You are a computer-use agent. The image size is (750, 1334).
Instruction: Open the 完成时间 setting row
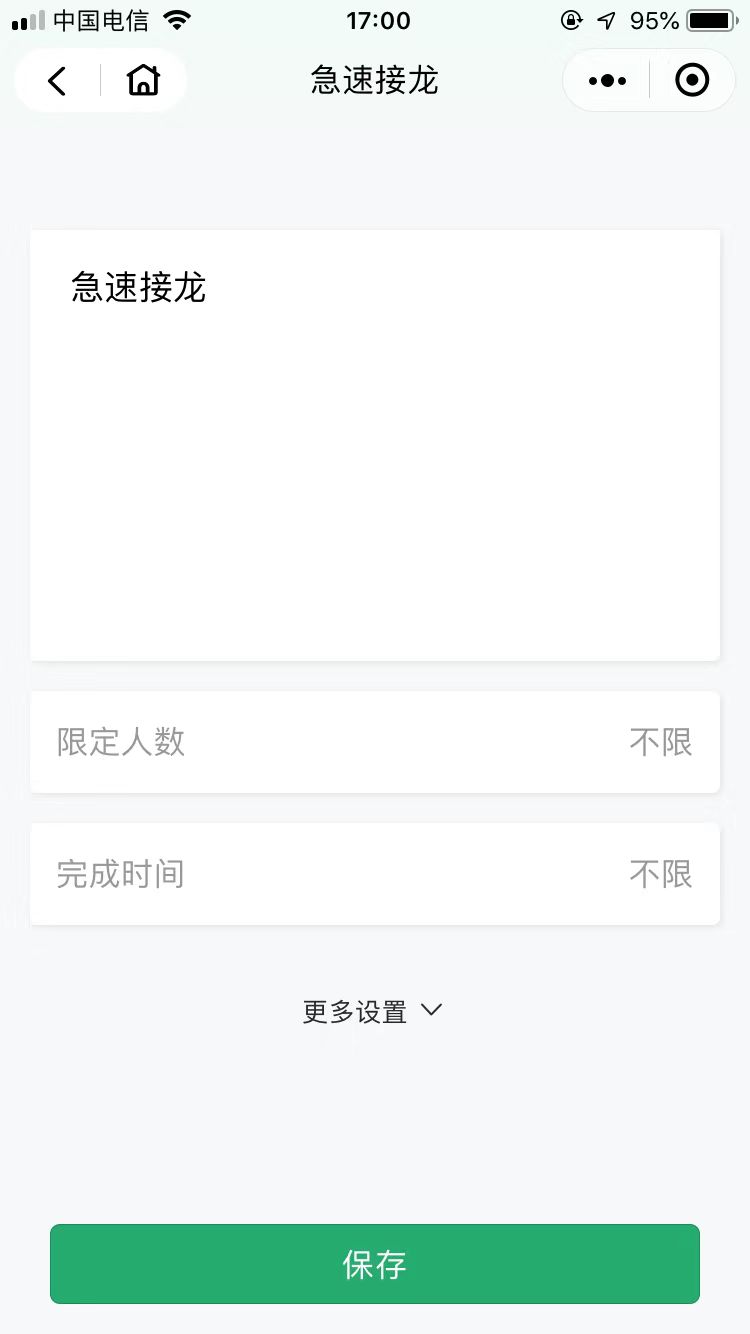coord(375,874)
